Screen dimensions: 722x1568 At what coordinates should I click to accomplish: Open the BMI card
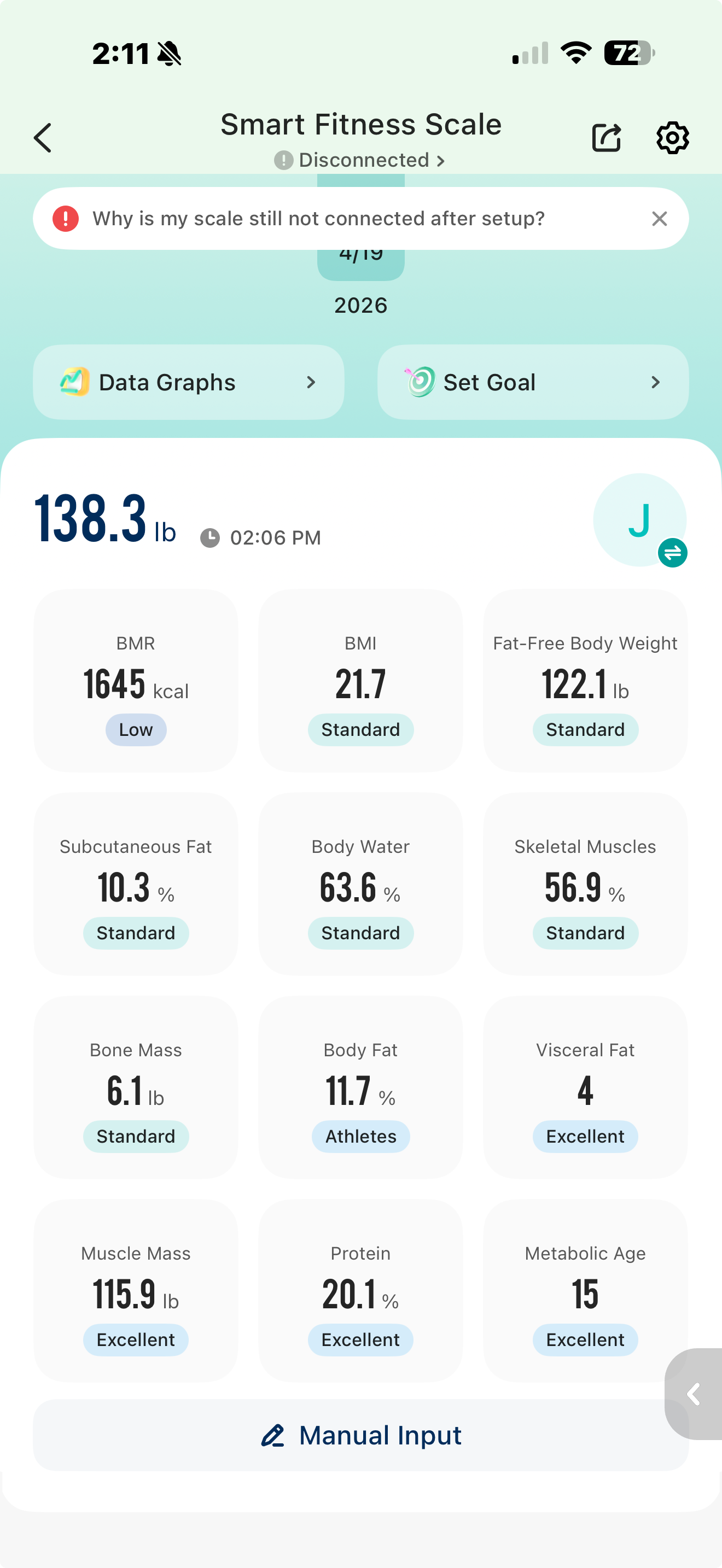tap(360, 681)
